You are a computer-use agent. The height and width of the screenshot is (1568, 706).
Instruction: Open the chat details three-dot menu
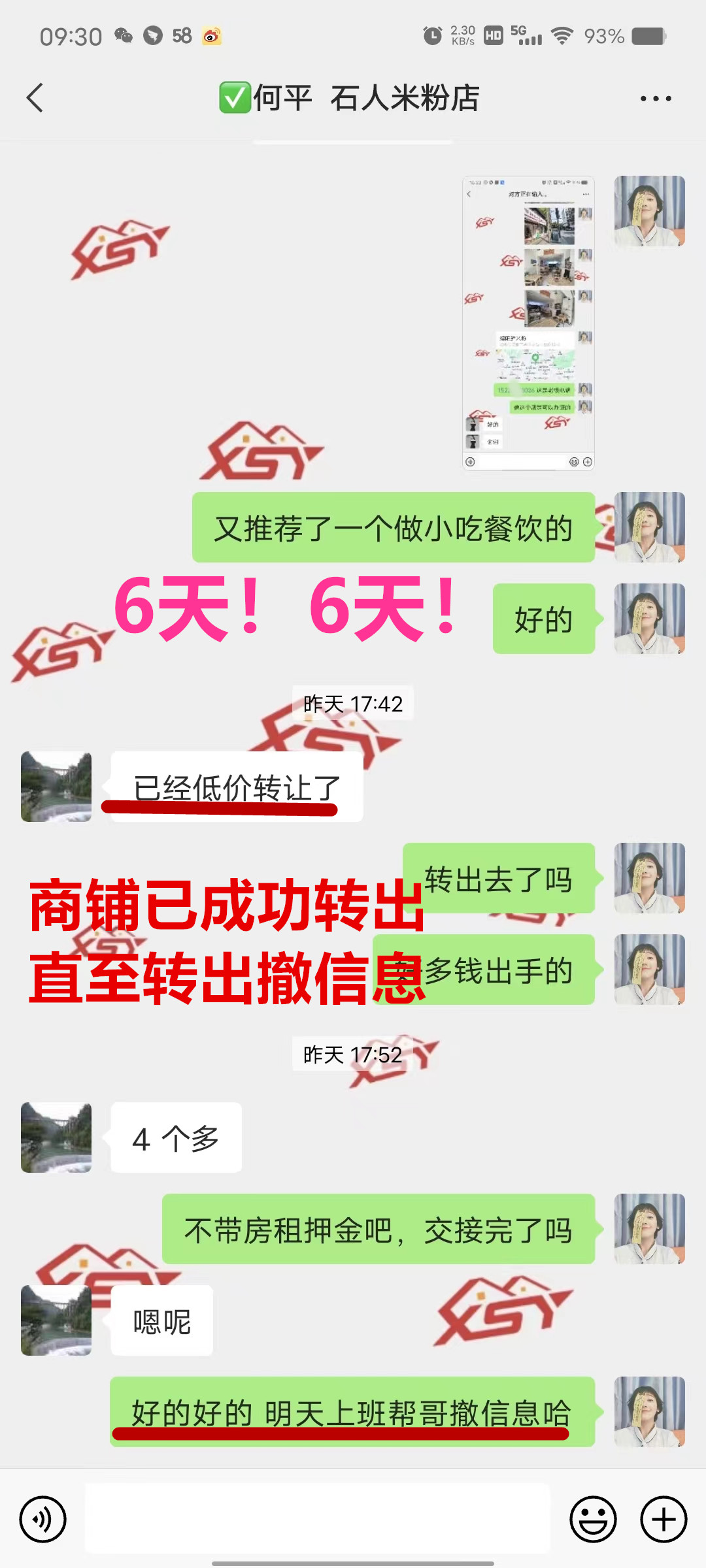656,99
